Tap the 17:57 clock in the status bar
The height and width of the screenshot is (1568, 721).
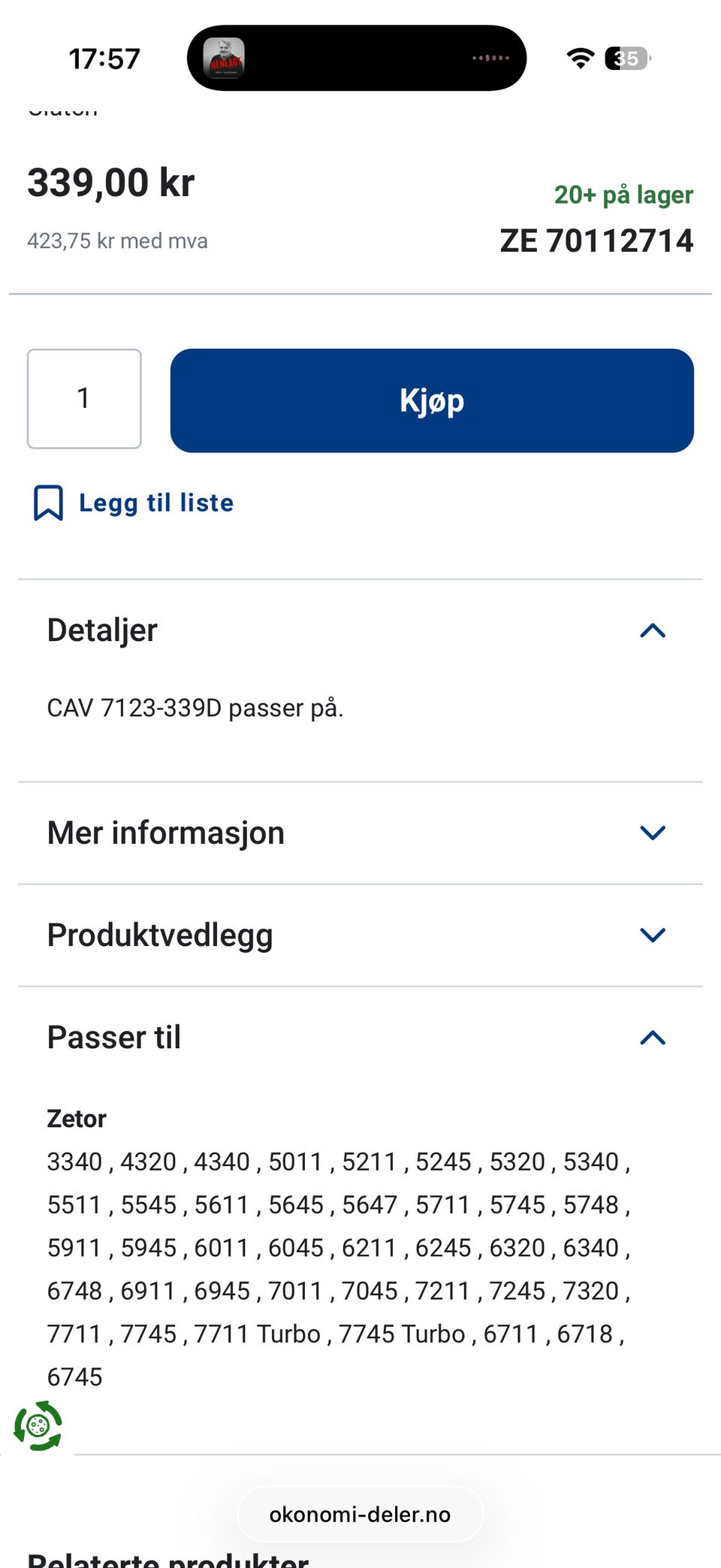[104, 58]
